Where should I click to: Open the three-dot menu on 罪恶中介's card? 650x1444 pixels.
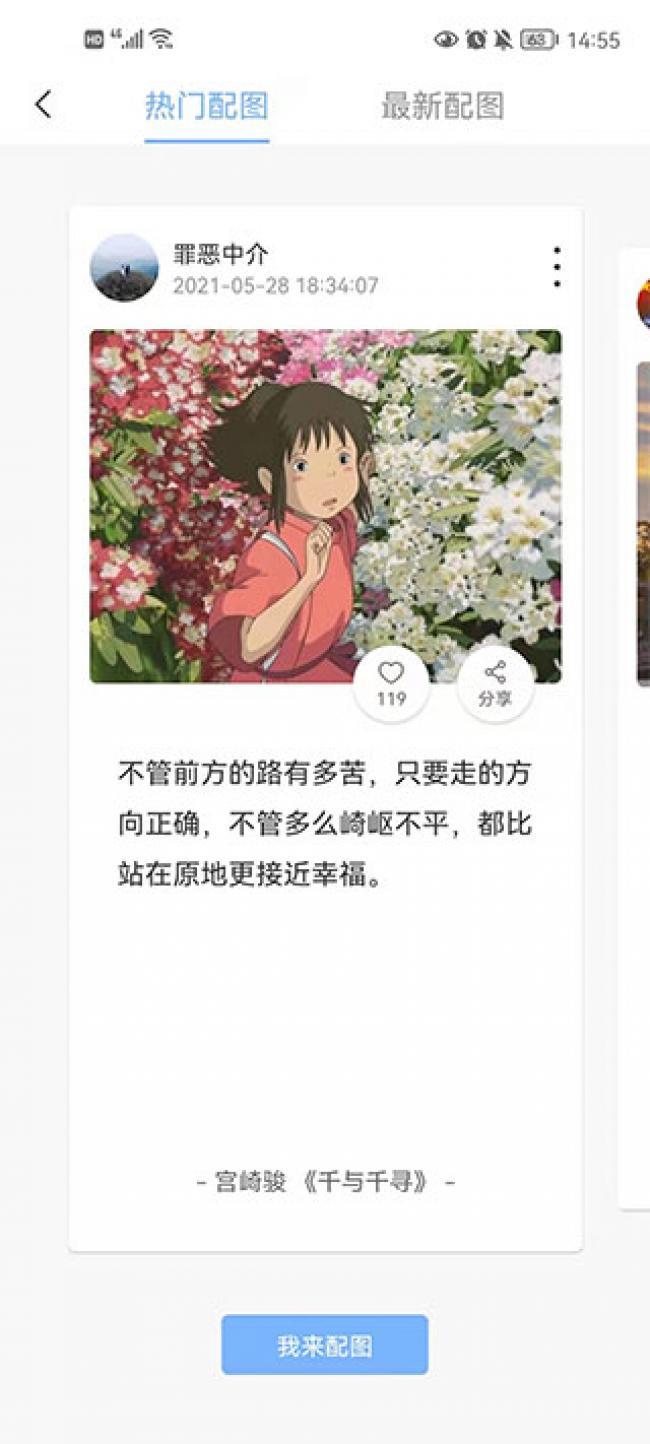[556, 268]
